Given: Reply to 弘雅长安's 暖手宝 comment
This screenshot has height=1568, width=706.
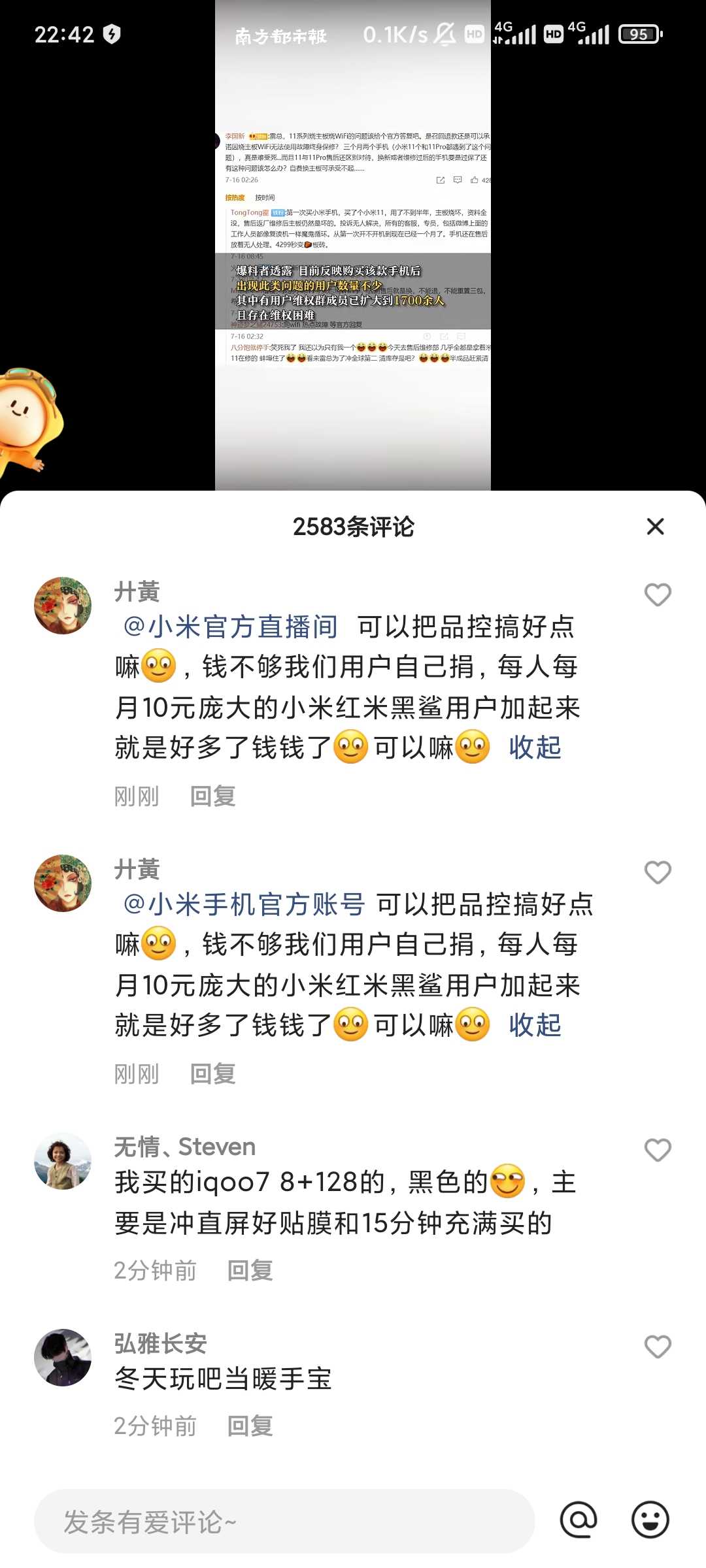Looking at the screenshot, I should coord(250,1426).
